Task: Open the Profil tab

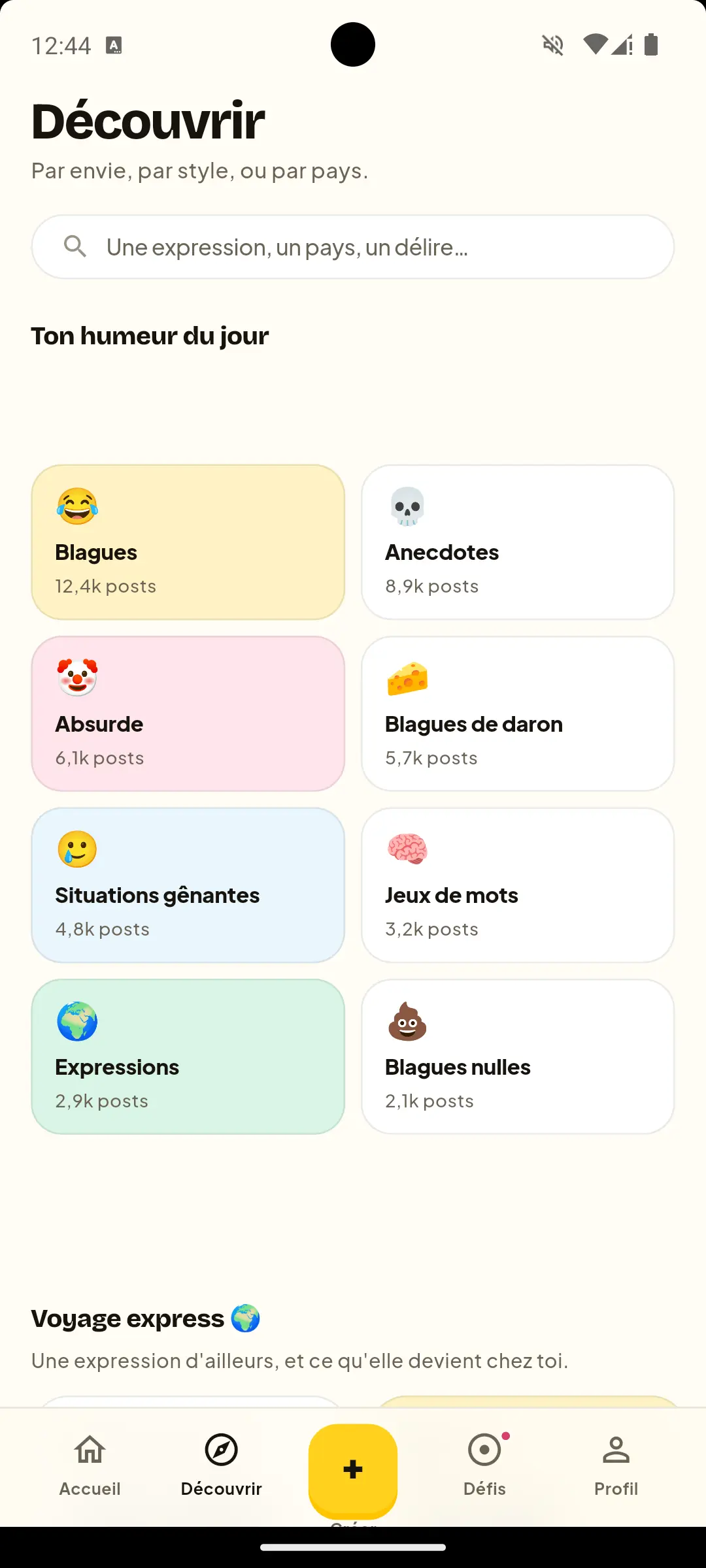Action: click(x=616, y=1466)
